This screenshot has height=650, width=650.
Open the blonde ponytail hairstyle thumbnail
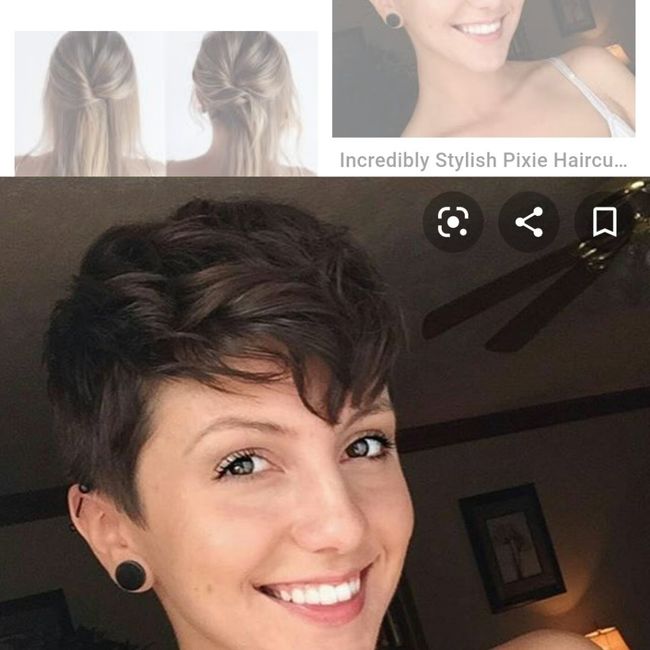pos(166,103)
